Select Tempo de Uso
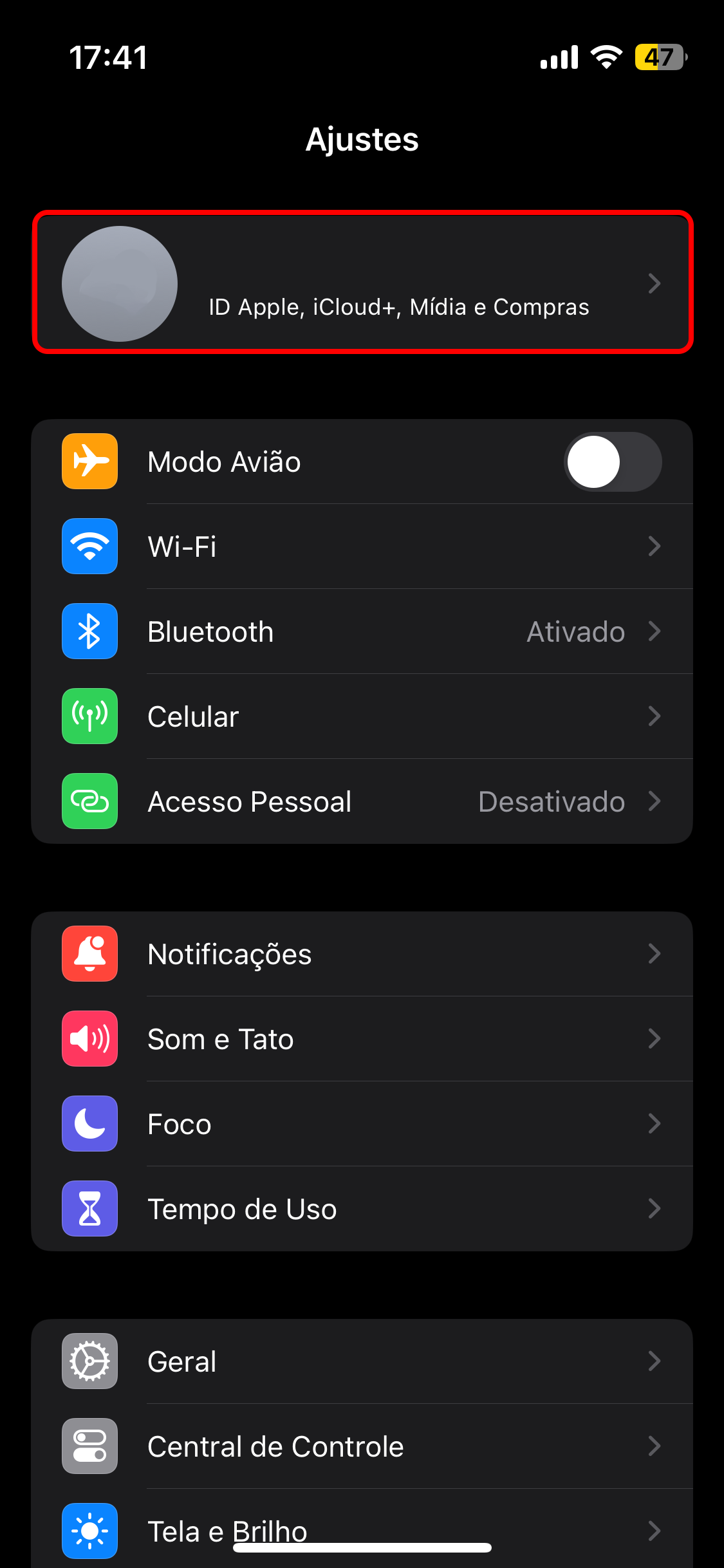724x1568 pixels. tap(362, 1209)
